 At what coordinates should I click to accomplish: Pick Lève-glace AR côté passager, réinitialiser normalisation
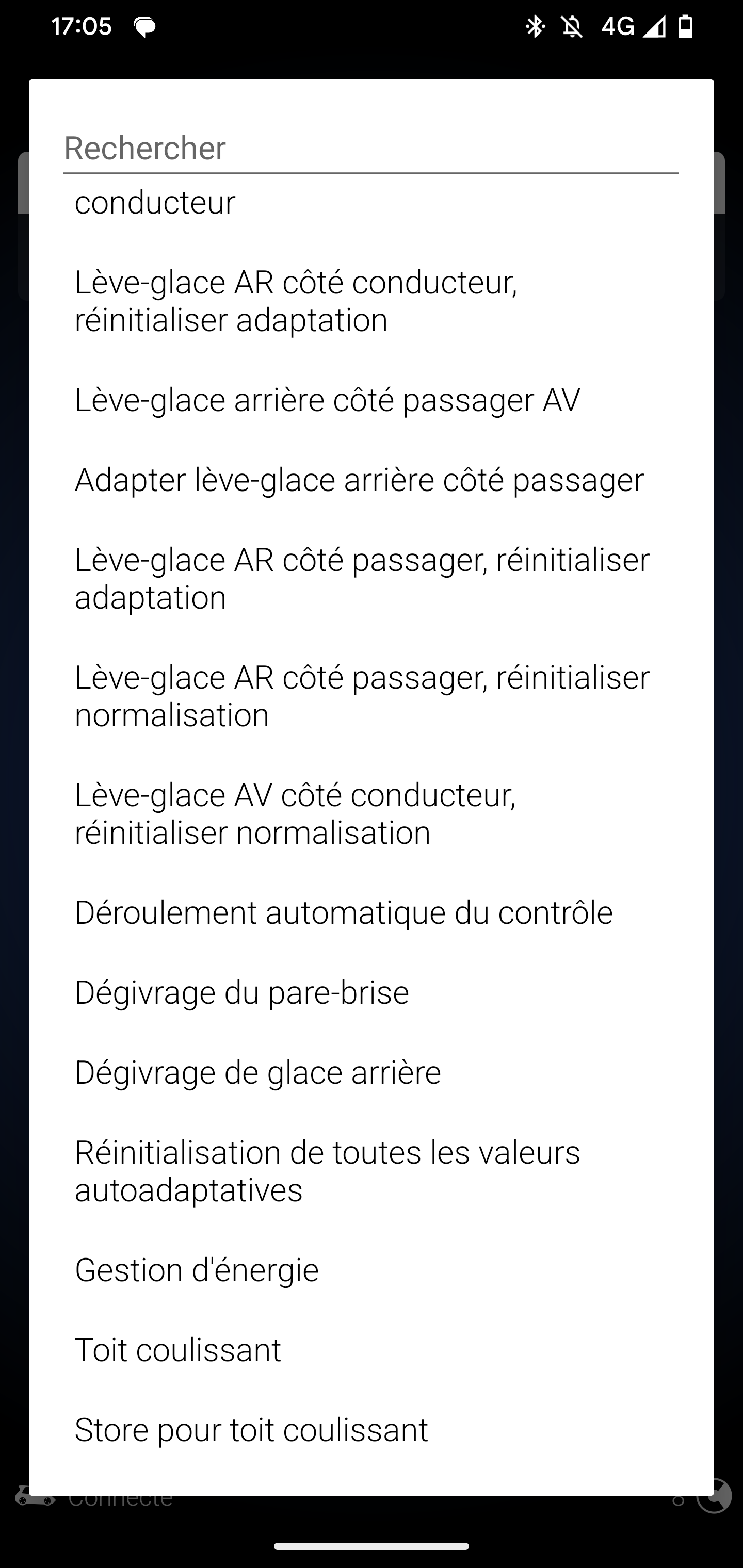[x=371, y=696]
